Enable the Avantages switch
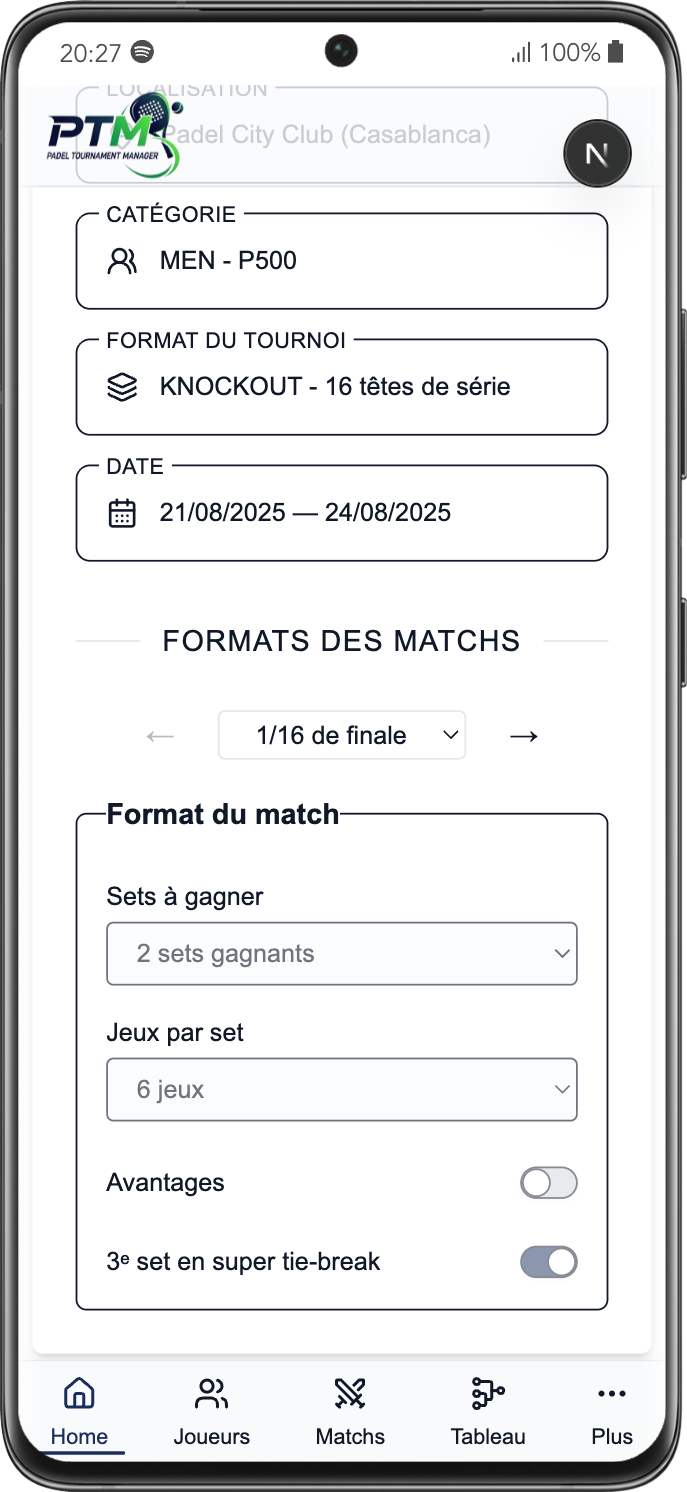 (x=548, y=1183)
